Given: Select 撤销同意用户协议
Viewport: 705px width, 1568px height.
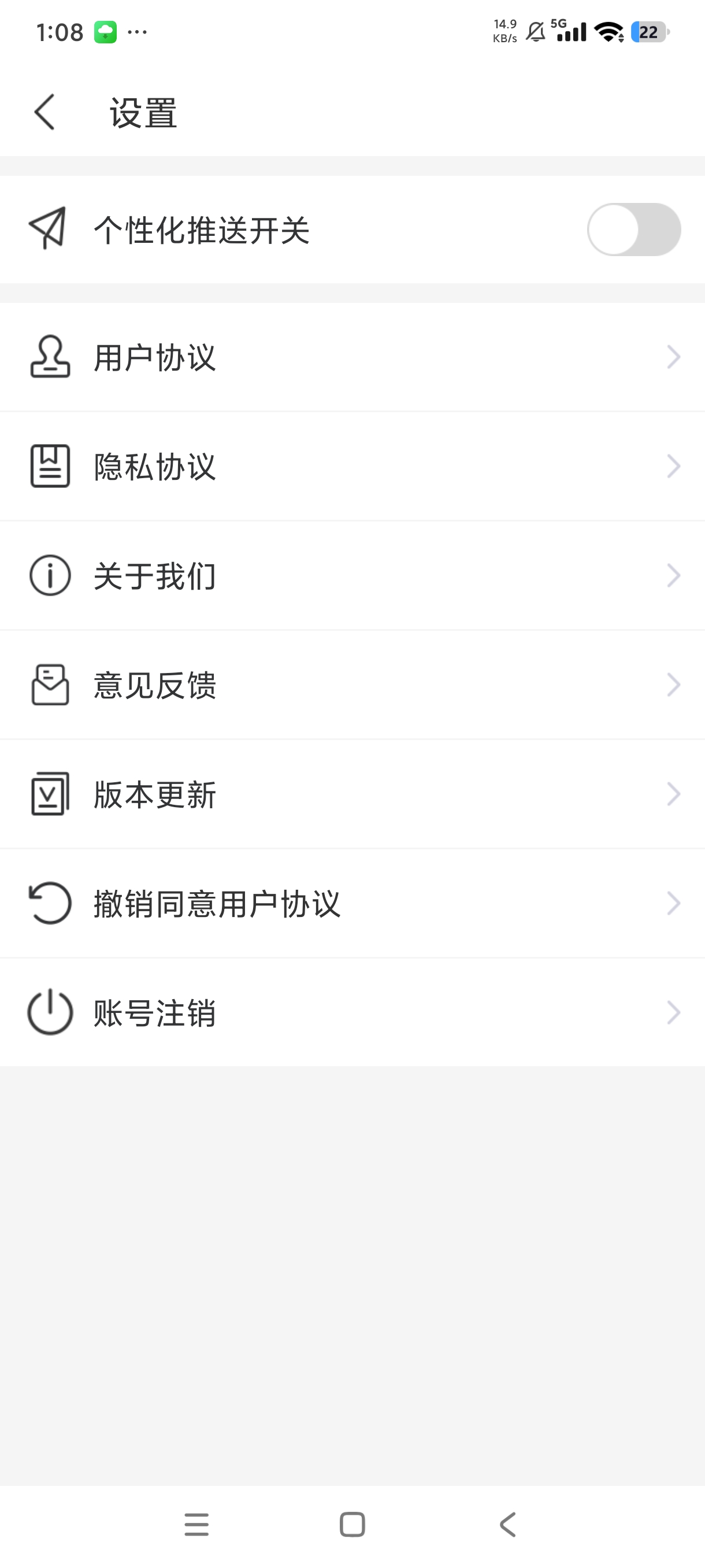Looking at the screenshot, I should (353, 903).
